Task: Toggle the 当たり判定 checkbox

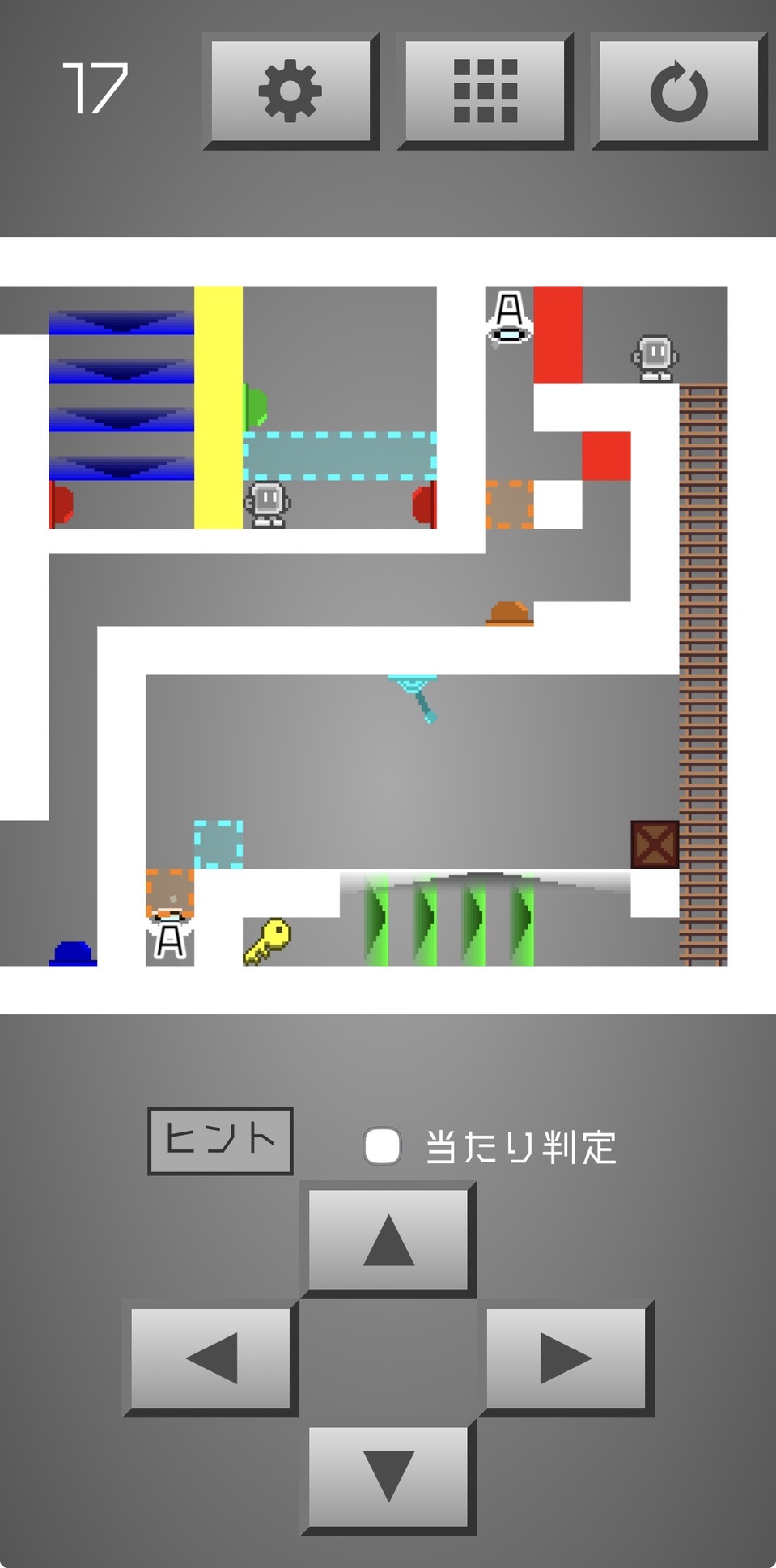Action: tap(383, 1146)
